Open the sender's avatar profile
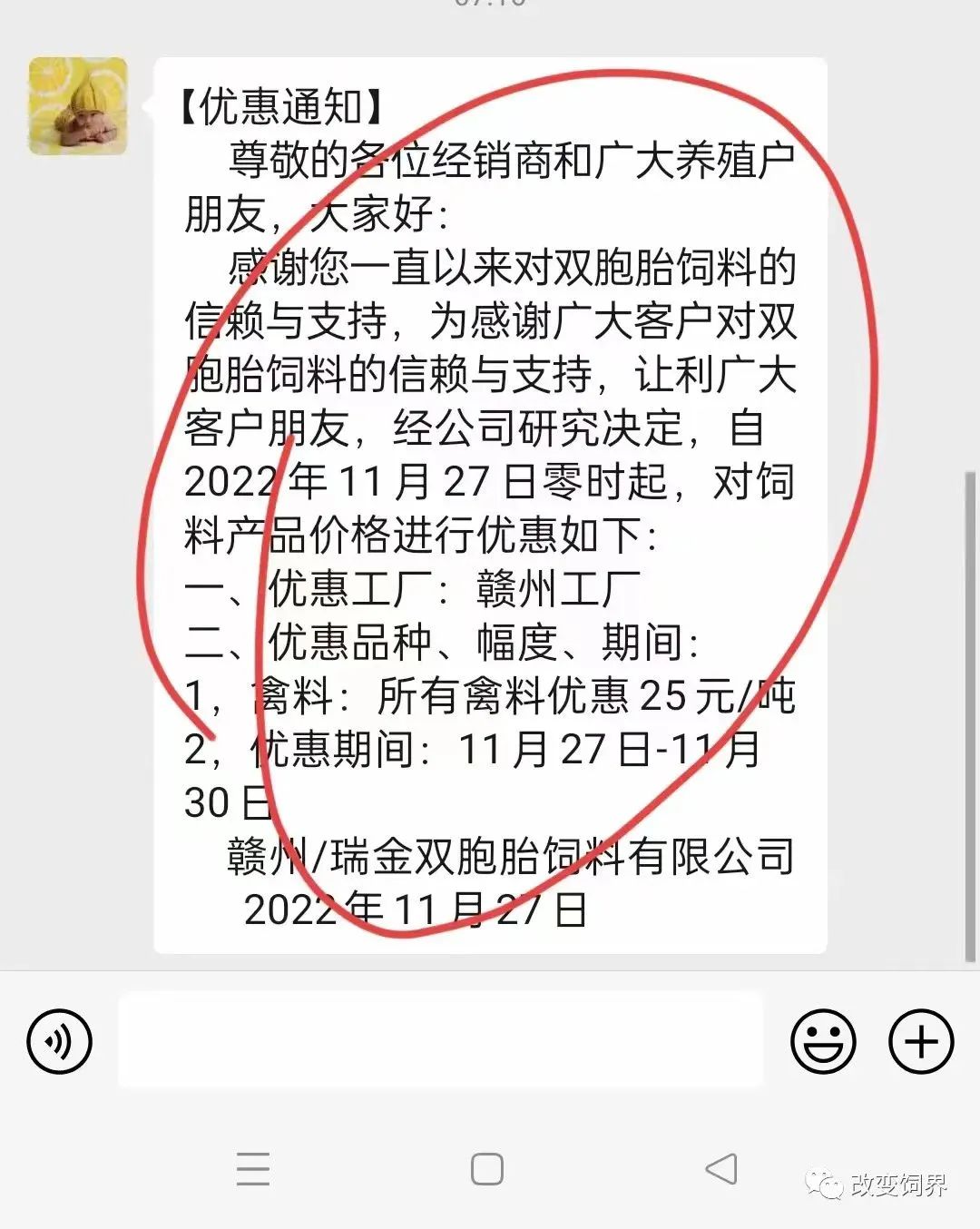 [x=78, y=106]
